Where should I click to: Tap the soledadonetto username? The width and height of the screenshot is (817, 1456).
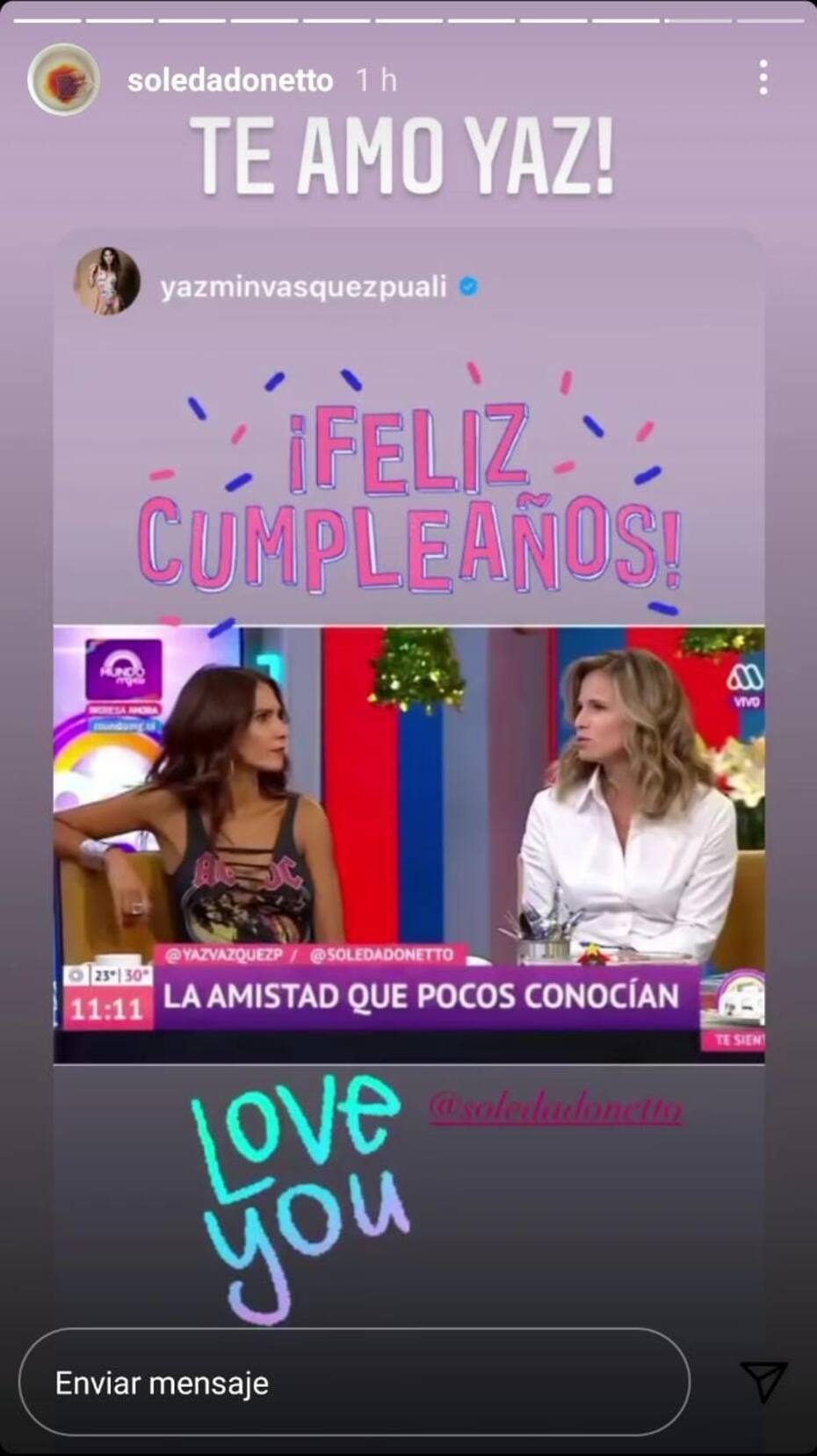[230, 81]
